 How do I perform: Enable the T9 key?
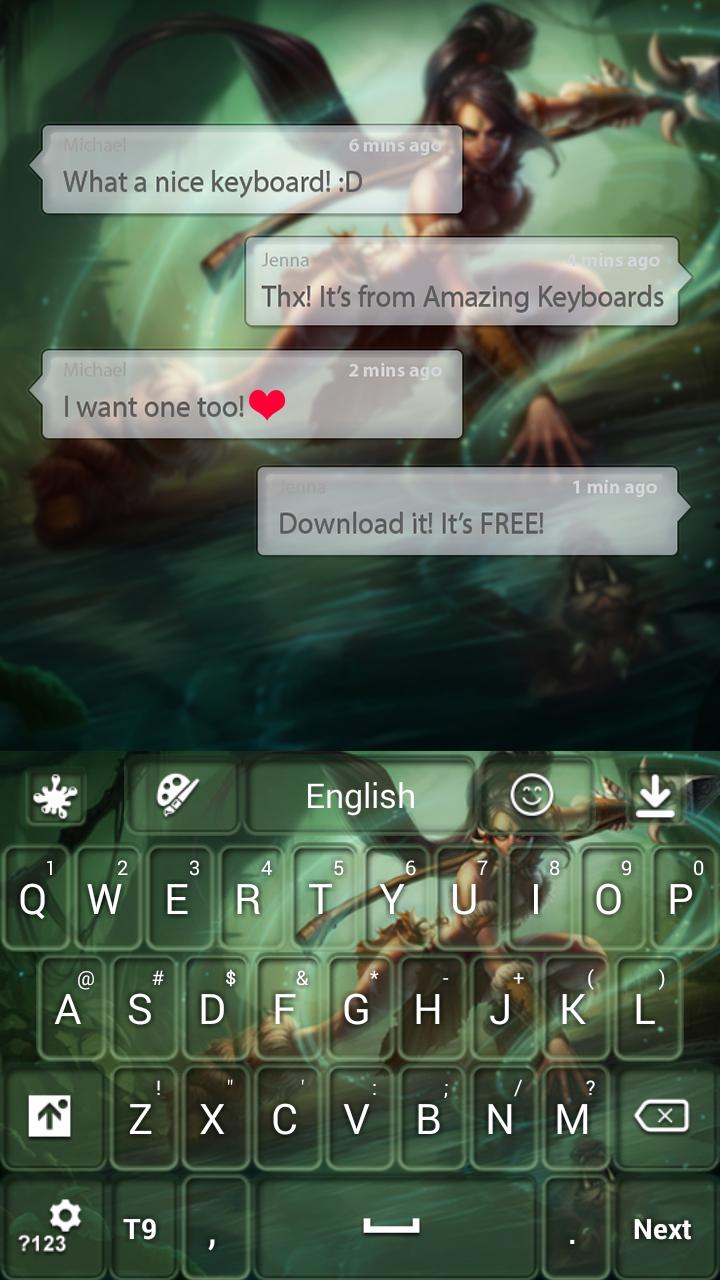click(x=140, y=1229)
